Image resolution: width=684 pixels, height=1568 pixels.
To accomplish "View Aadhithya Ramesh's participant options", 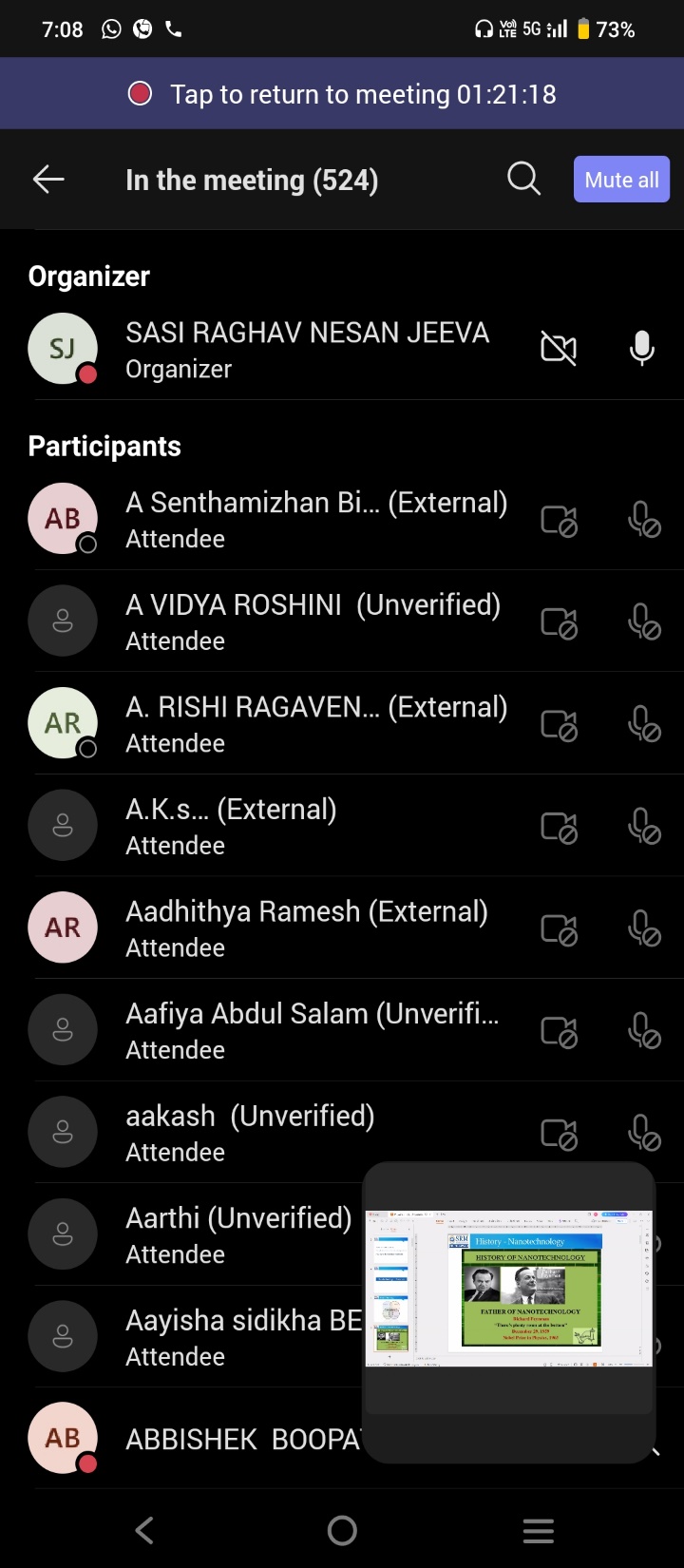I will point(306,928).
